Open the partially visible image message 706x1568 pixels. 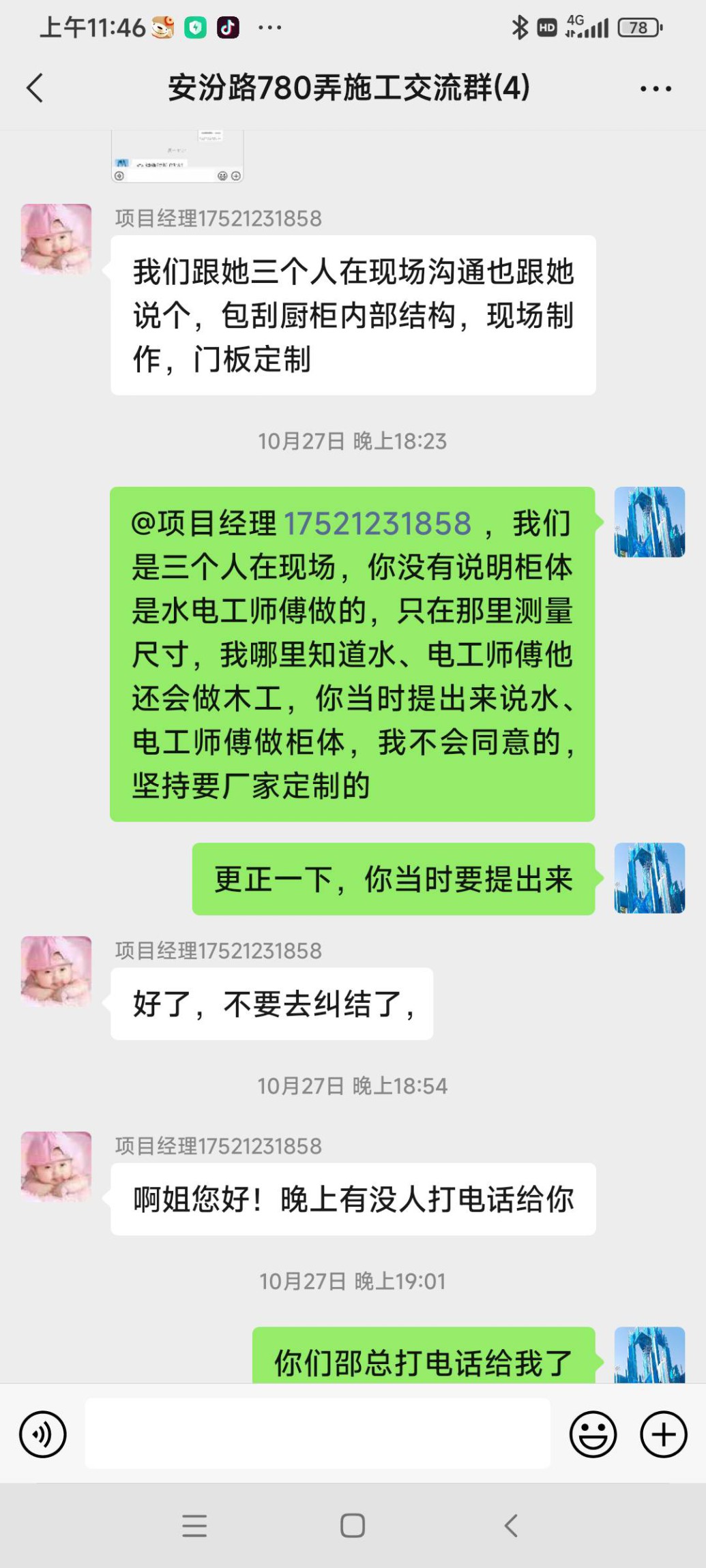[x=177, y=157]
